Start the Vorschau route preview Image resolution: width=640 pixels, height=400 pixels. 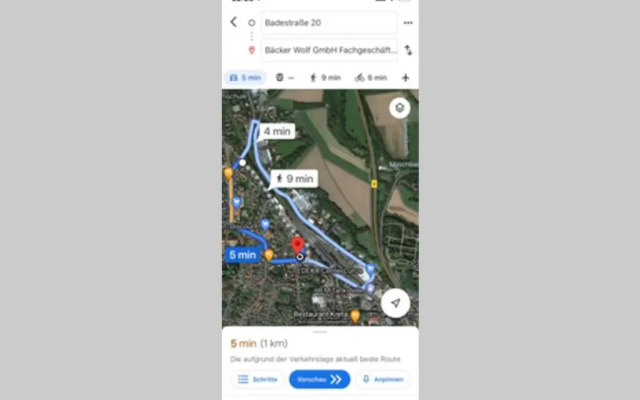(321, 379)
